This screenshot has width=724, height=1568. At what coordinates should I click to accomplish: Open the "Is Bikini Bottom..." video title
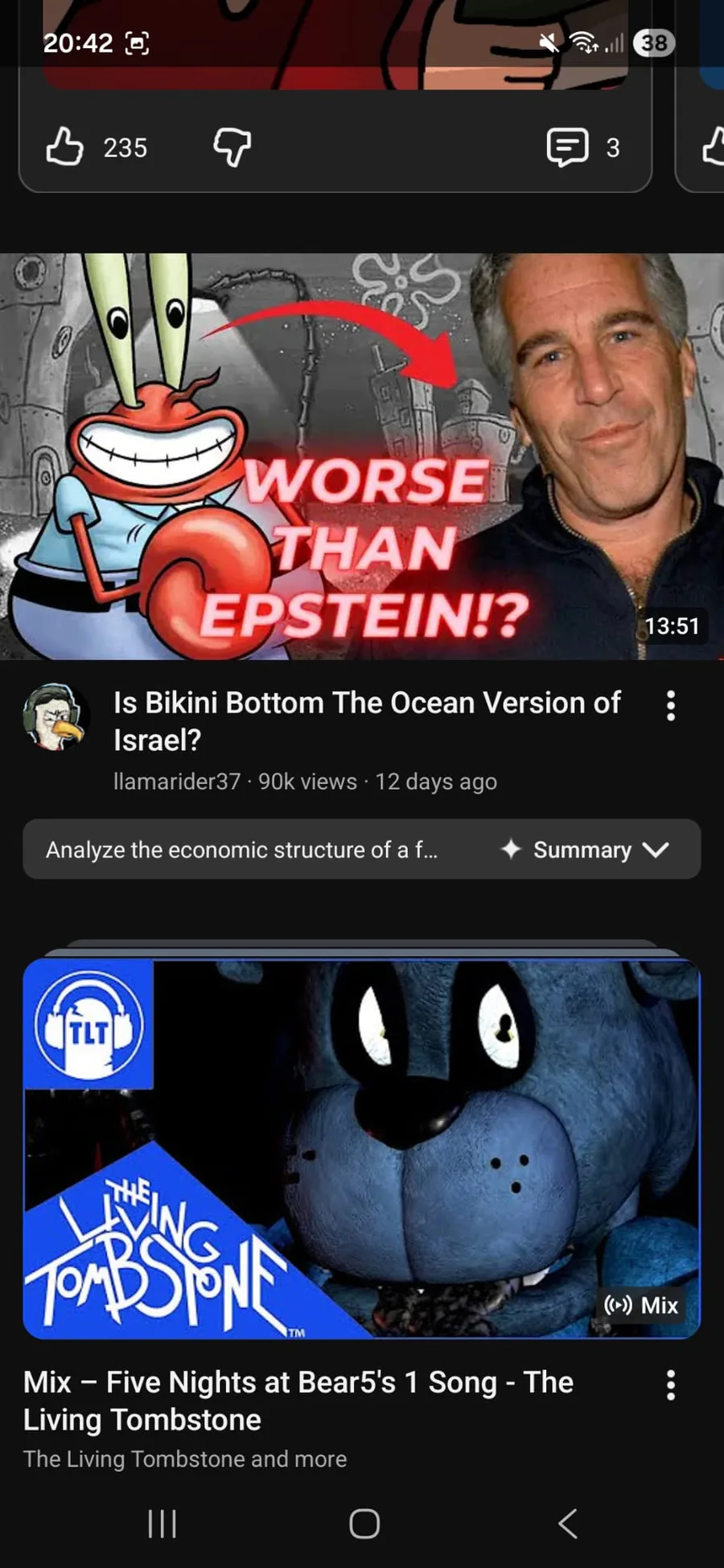367,720
